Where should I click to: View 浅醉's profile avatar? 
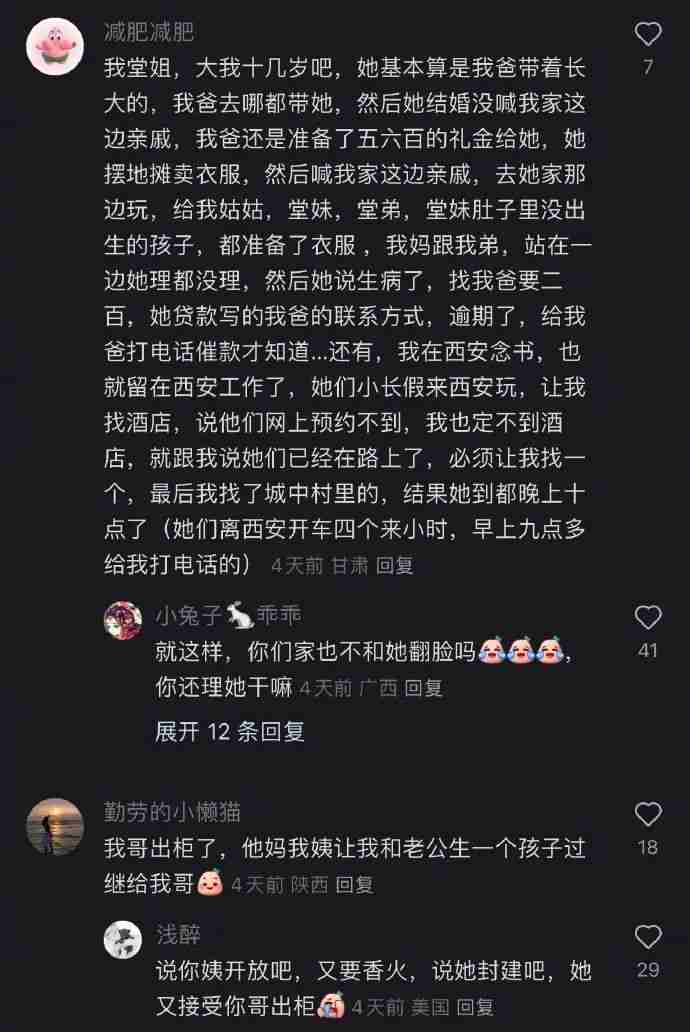(x=123, y=940)
